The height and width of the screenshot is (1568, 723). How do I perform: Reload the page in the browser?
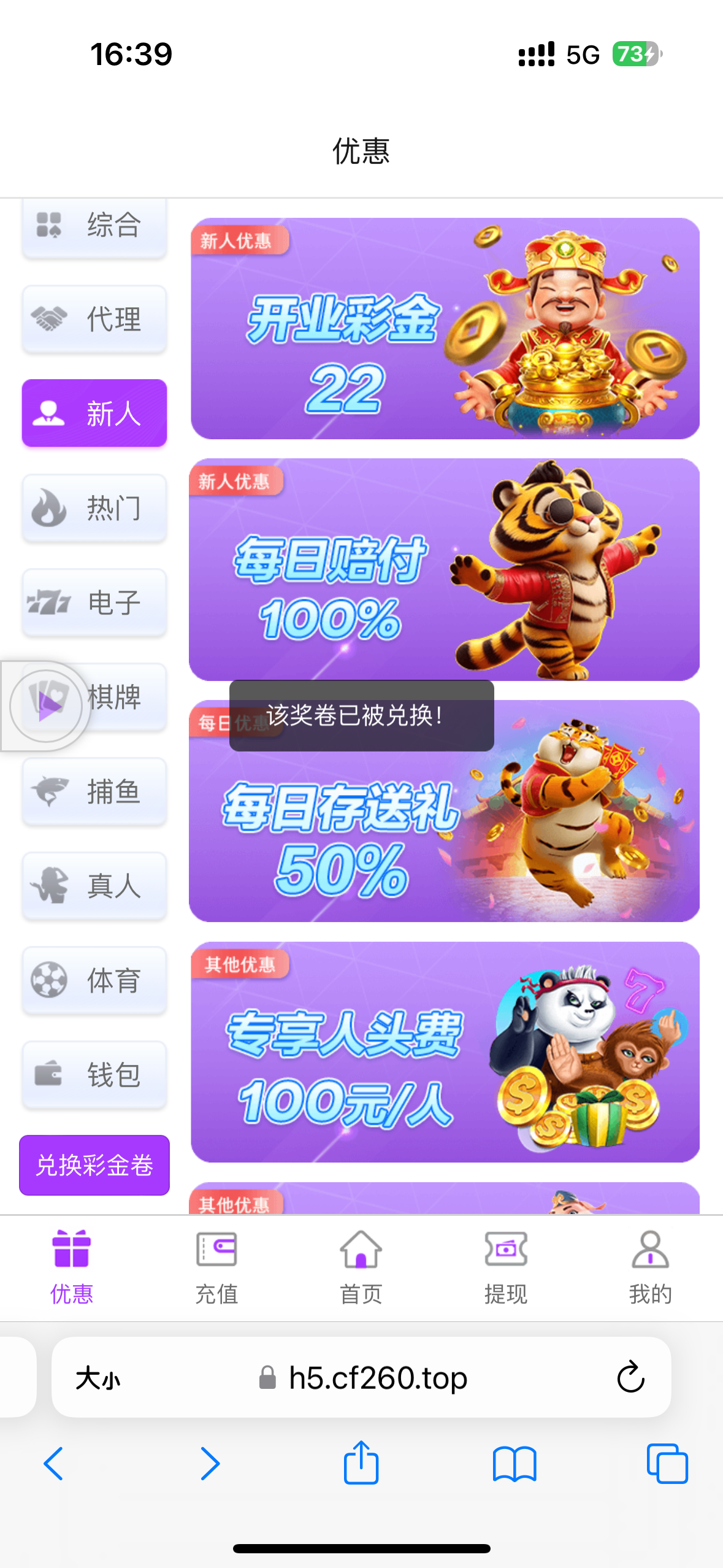tap(630, 1377)
